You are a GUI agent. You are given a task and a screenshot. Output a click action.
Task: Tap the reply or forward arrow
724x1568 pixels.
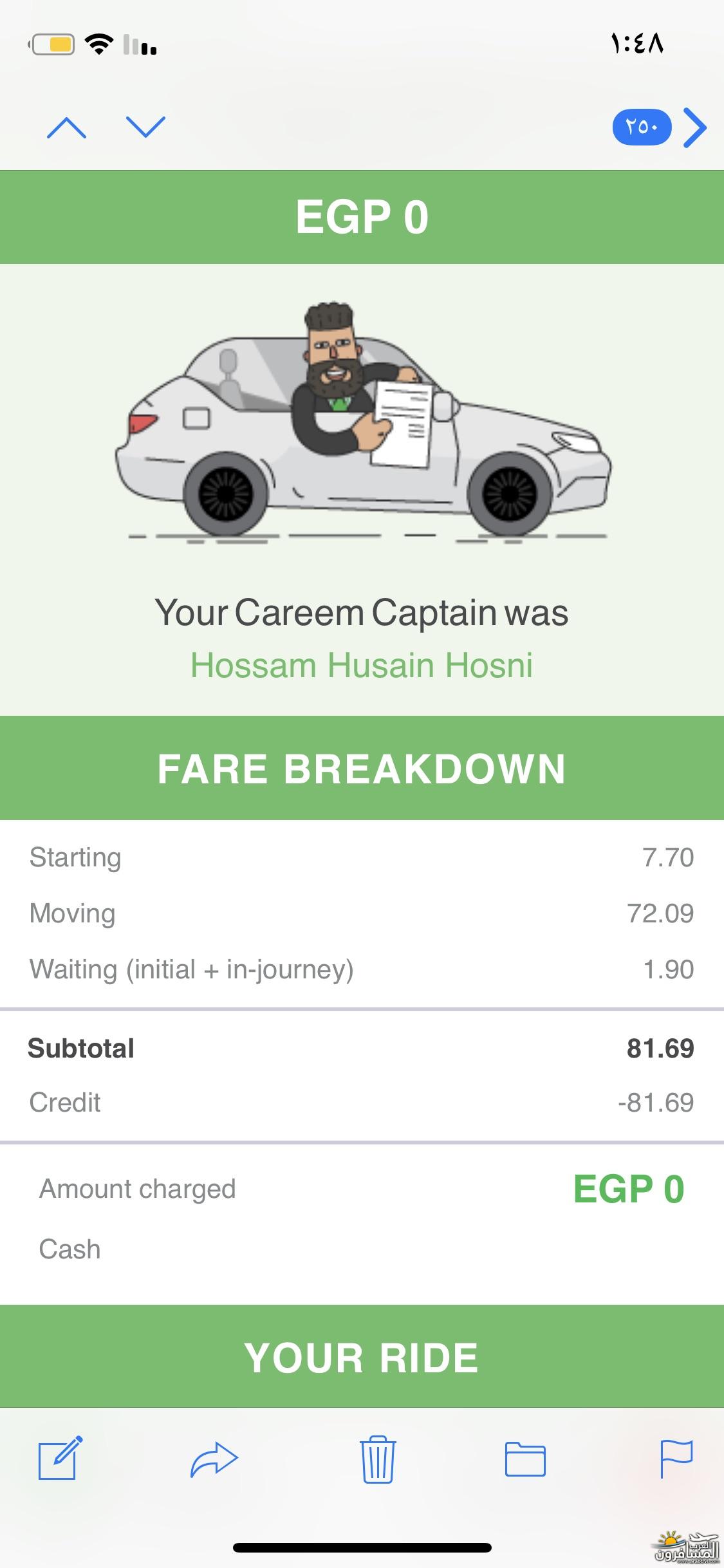click(214, 1459)
